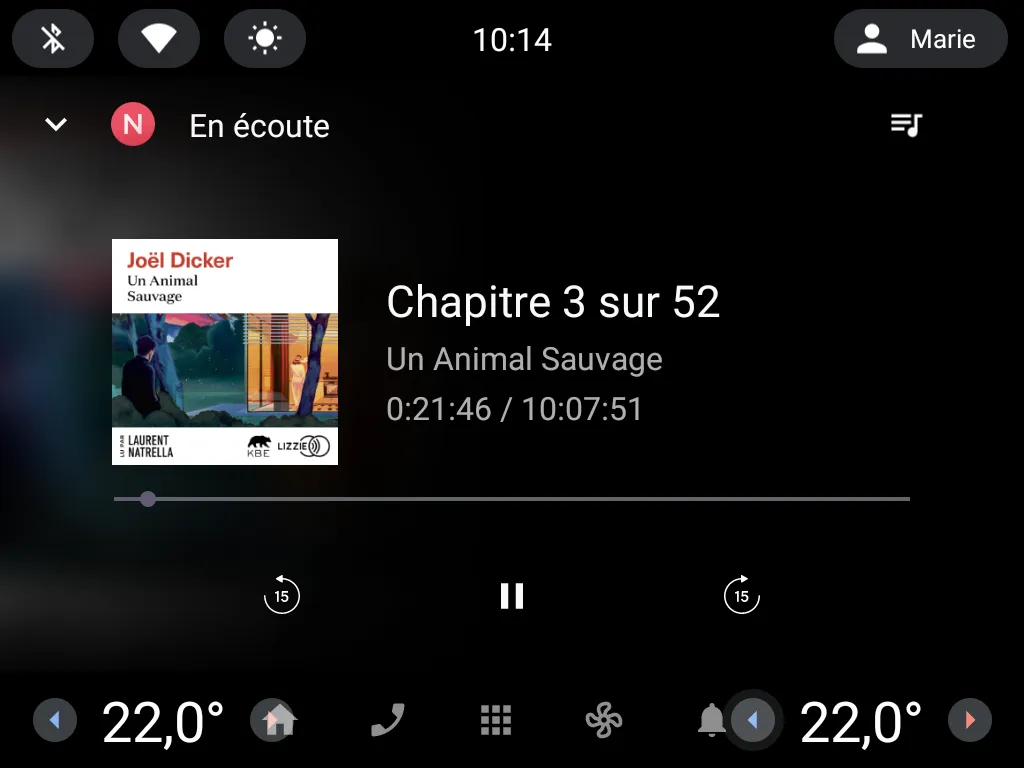
Task: Open the notifications bell
Action: (x=711, y=720)
